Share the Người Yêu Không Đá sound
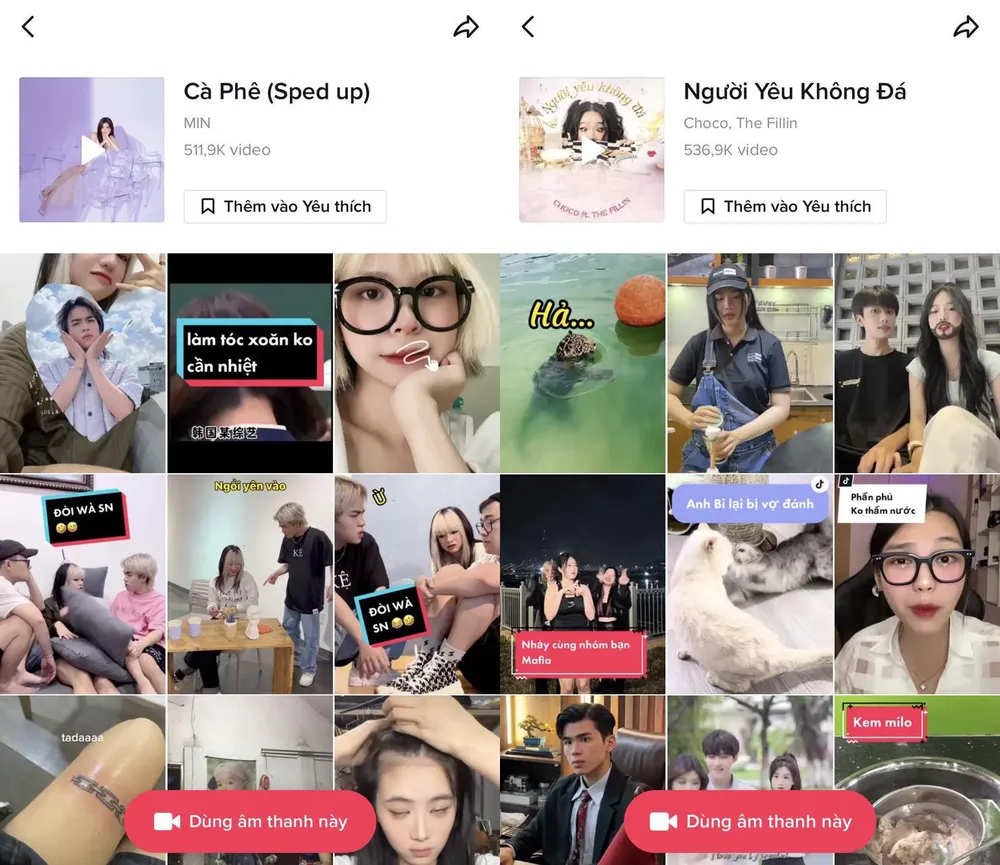 point(966,27)
